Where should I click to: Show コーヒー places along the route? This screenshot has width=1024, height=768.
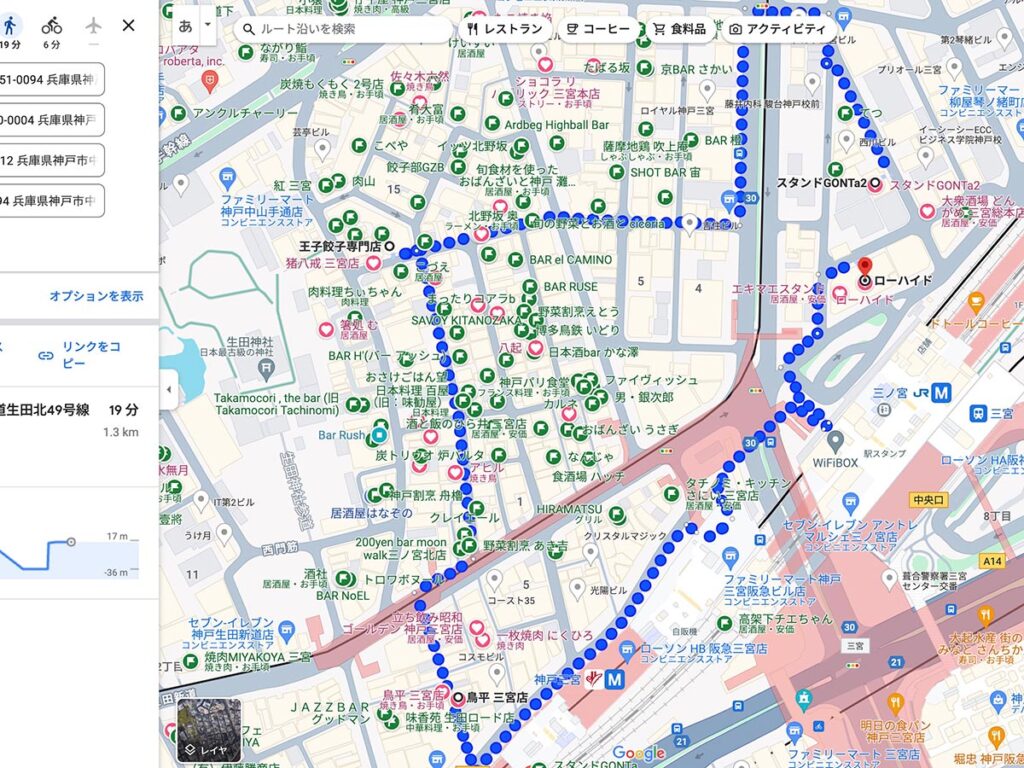[x=598, y=29]
